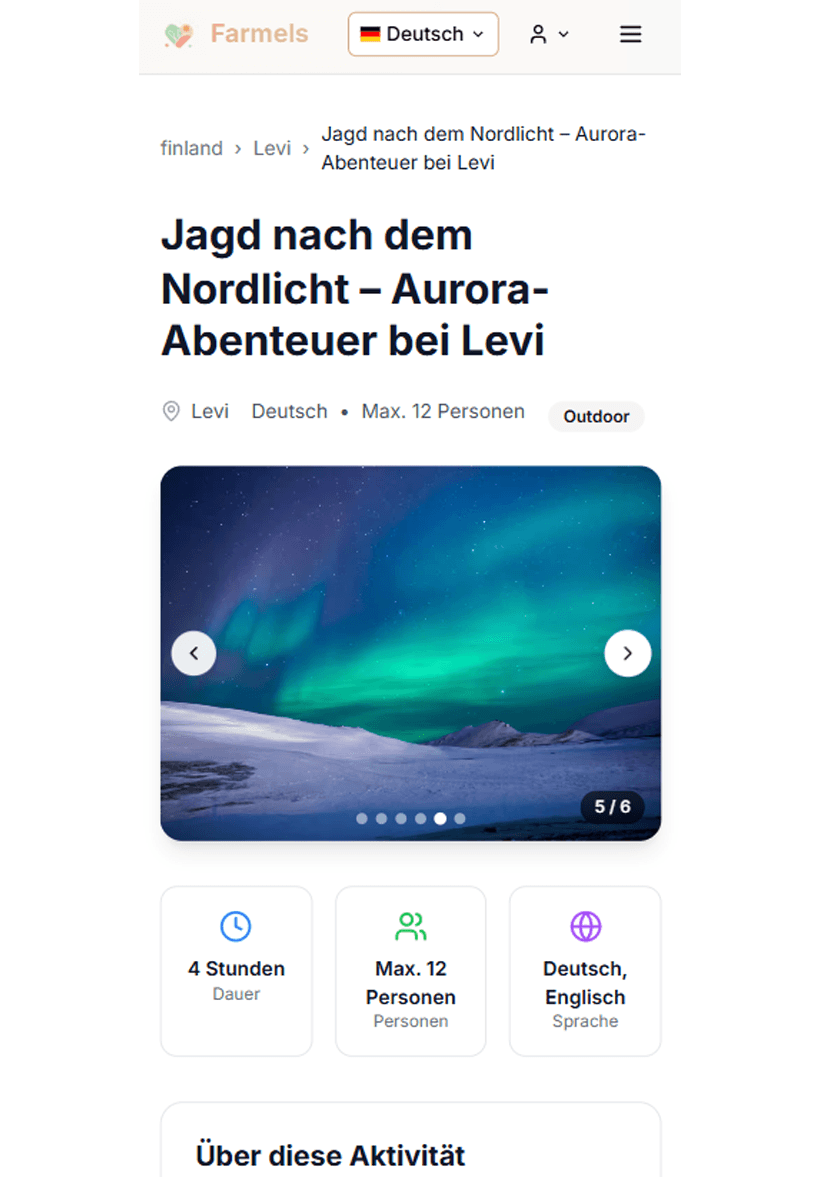Open the hamburger menu

click(x=630, y=33)
